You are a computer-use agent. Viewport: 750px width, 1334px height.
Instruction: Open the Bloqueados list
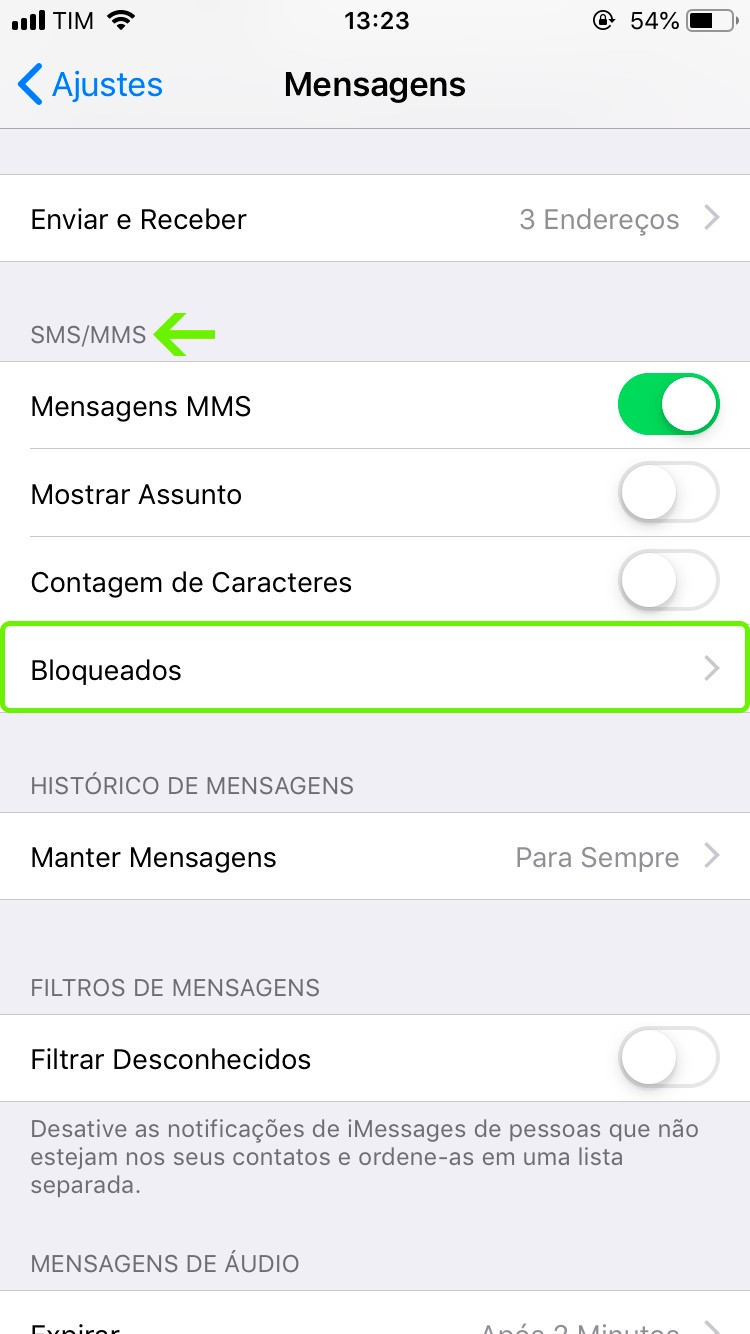[375, 669]
